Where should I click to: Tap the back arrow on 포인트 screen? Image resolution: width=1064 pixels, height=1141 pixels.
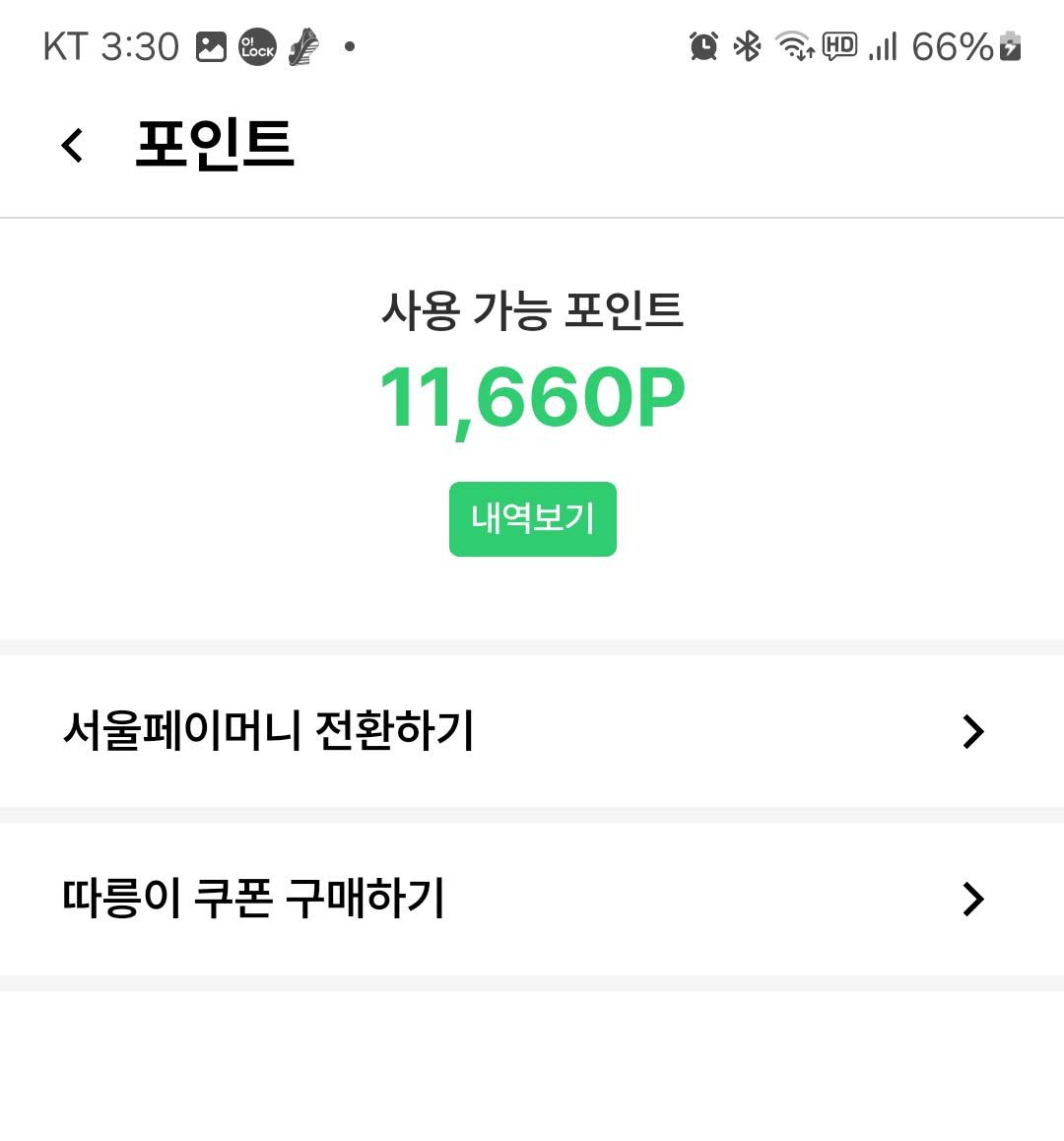(70, 144)
